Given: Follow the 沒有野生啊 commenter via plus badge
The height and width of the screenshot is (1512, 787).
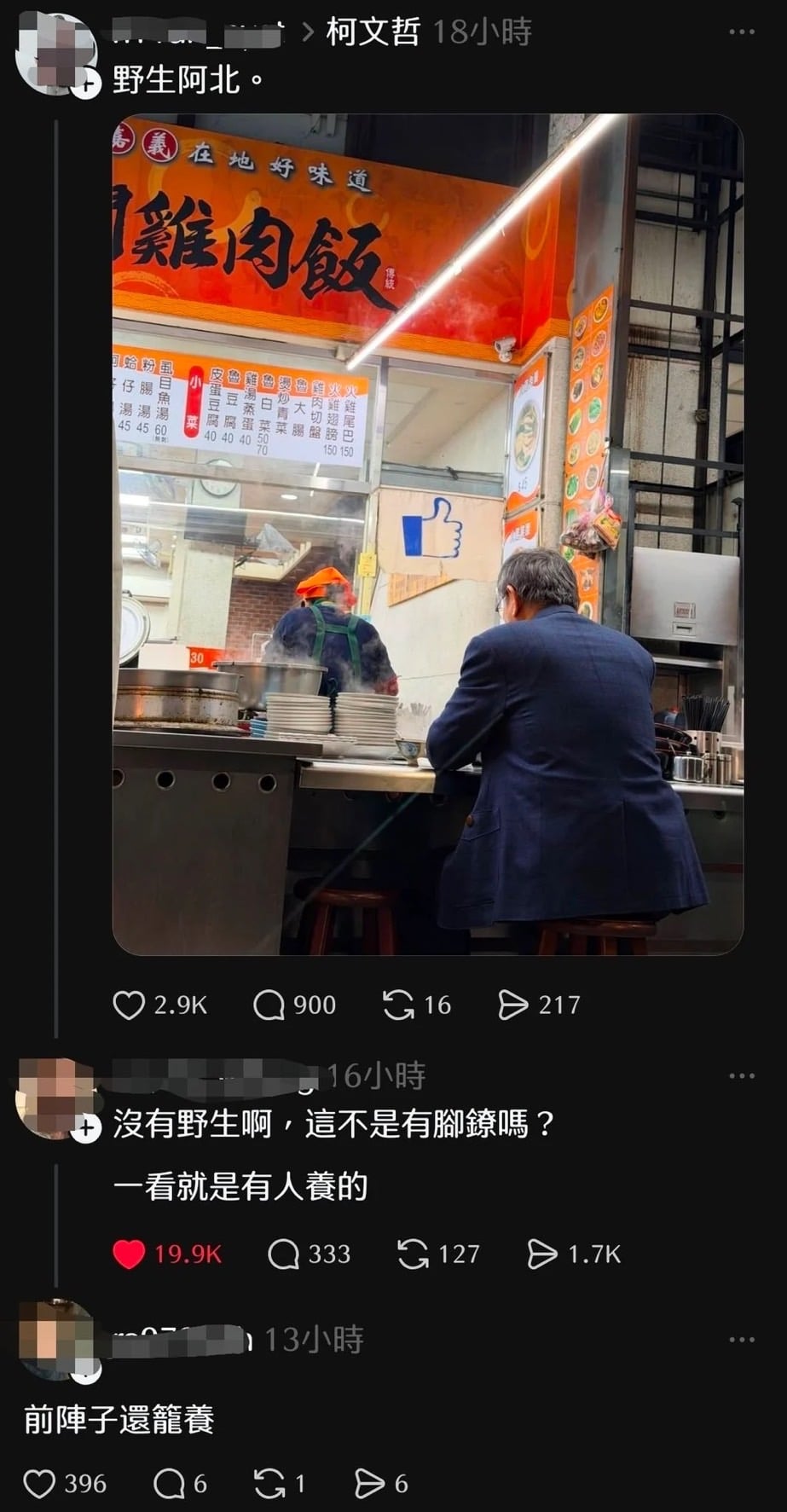Looking at the screenshot, I should [86, 1129].
